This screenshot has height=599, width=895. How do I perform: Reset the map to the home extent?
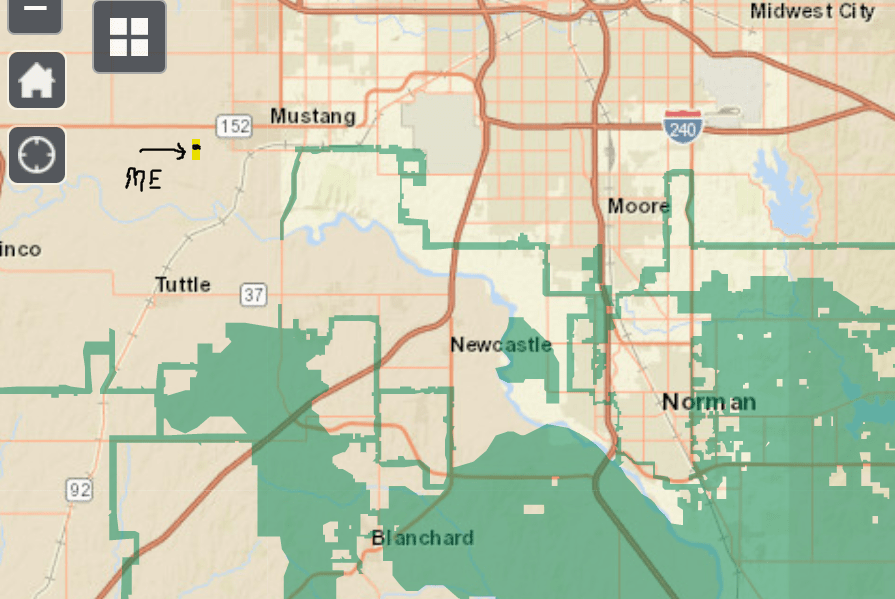(x=37, y=80)
